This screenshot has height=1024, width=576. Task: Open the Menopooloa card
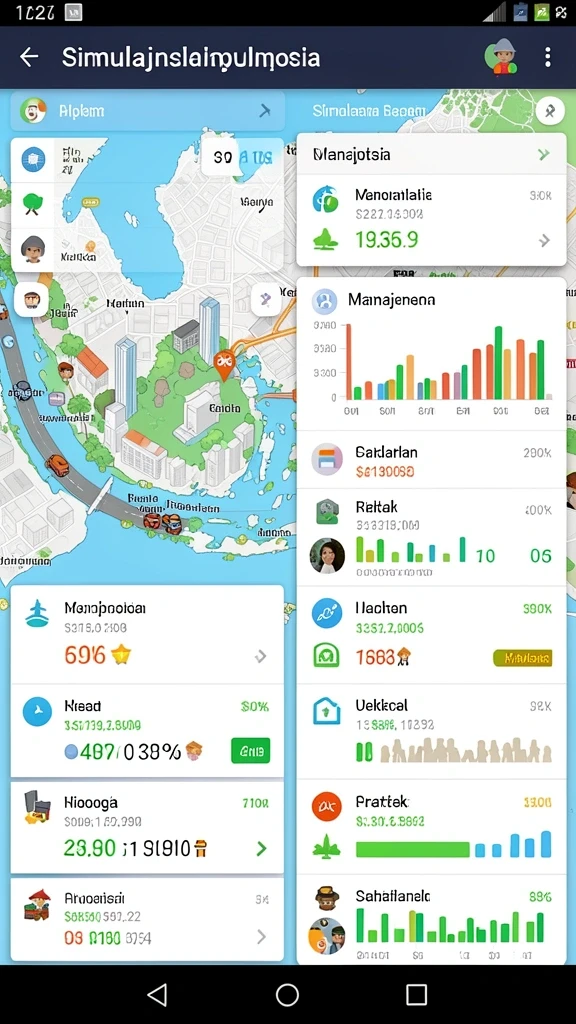click(148, 634)
